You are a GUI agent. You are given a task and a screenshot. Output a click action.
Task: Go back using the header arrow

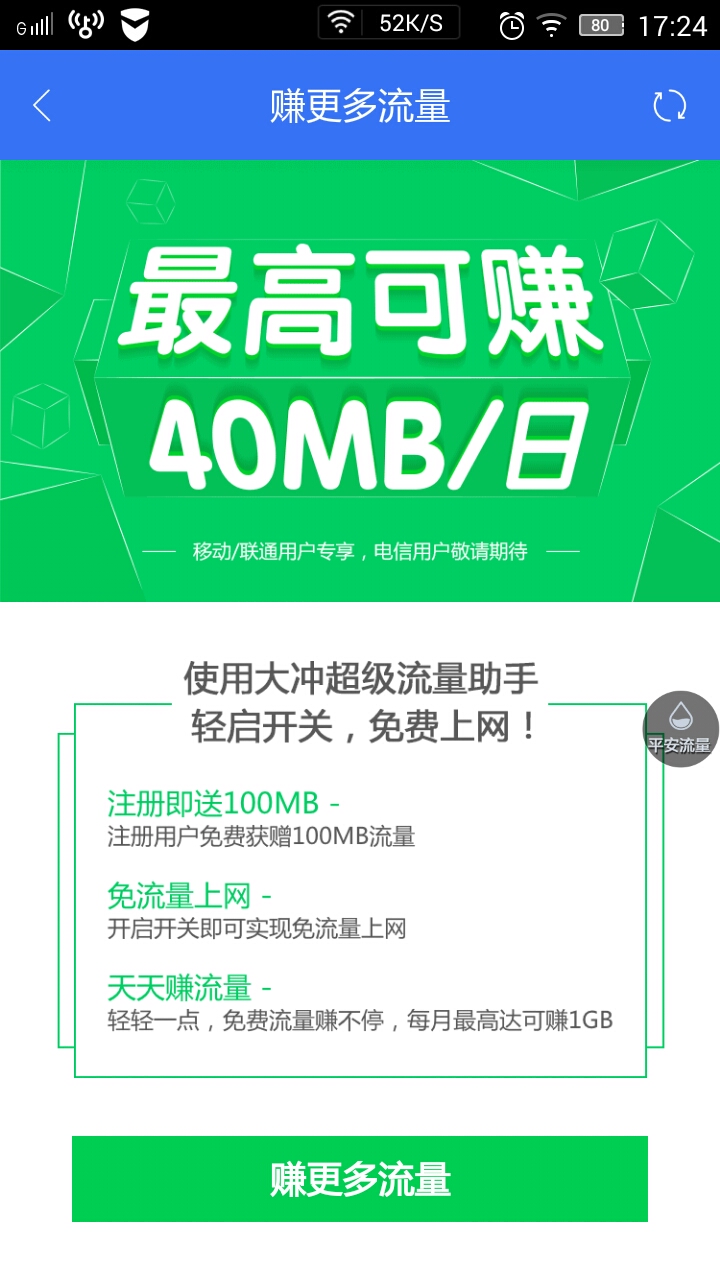coord(41,105)
